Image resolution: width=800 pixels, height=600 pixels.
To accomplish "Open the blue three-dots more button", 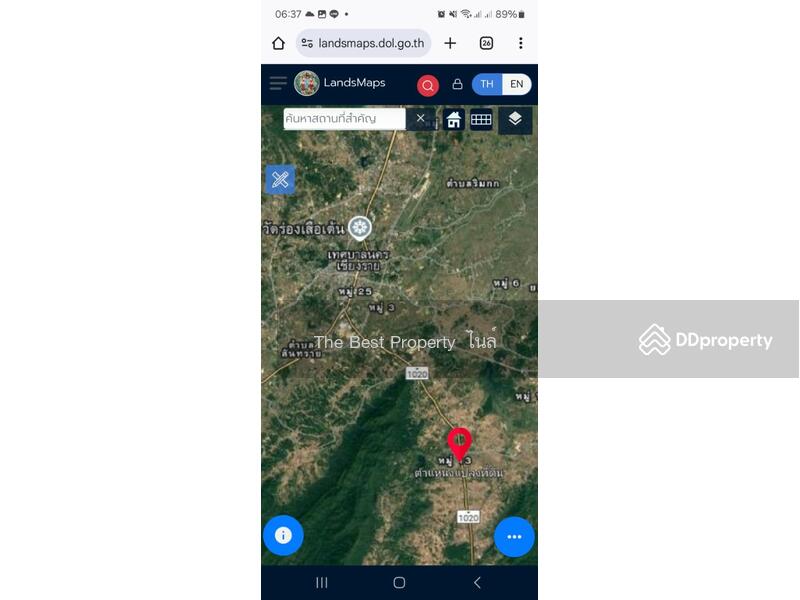I will click(514, 537).
